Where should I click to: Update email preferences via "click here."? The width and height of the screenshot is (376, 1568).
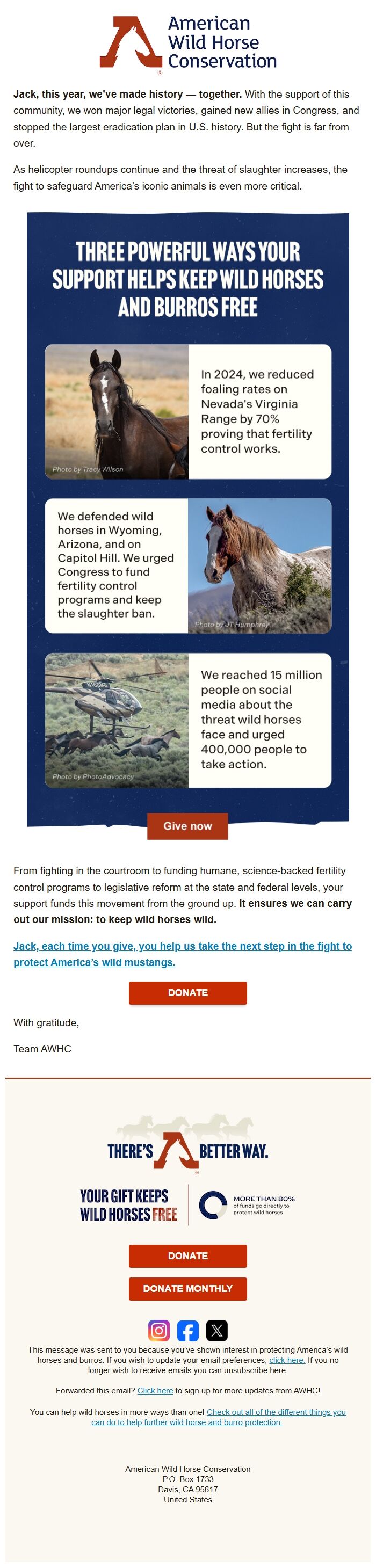[286, 1360]
